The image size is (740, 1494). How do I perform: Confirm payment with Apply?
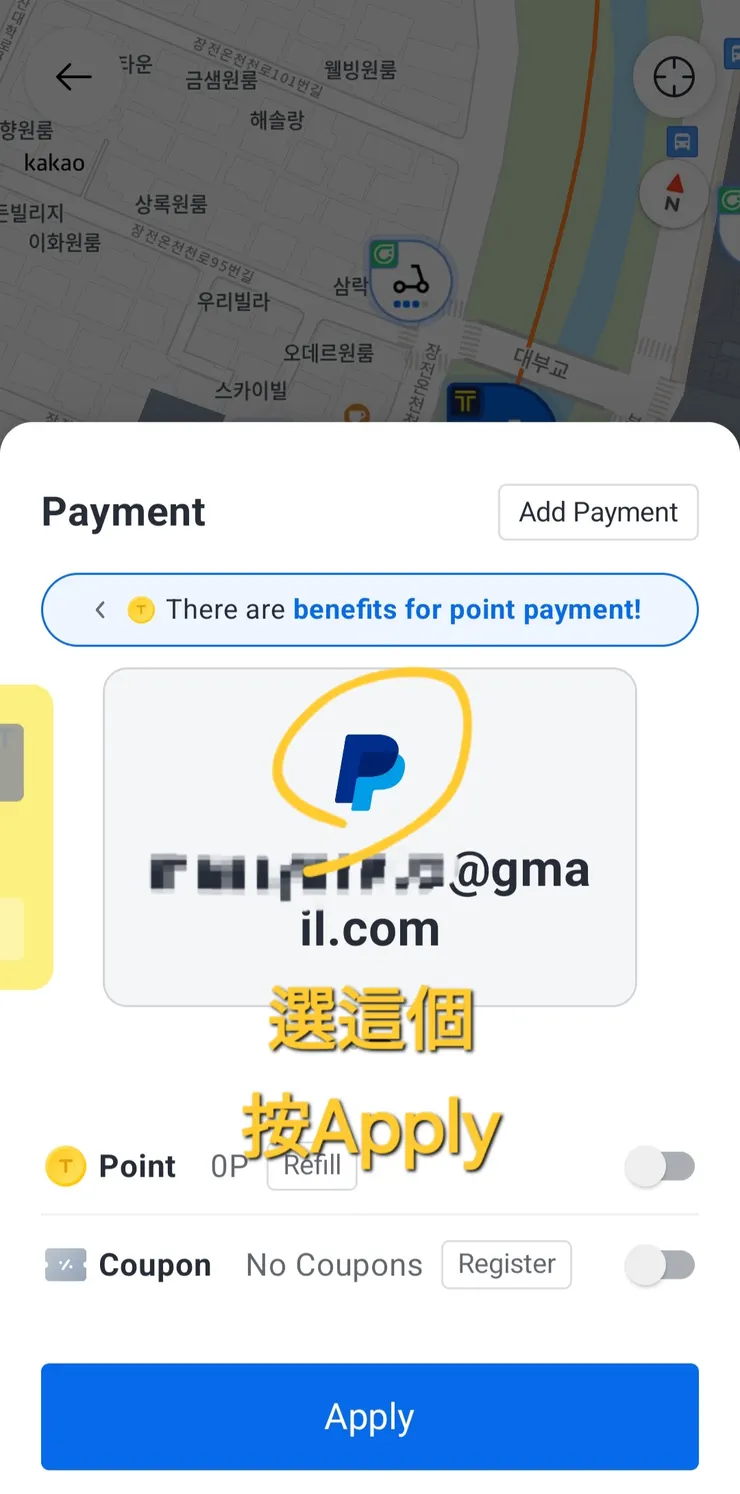click(370, 1416)
